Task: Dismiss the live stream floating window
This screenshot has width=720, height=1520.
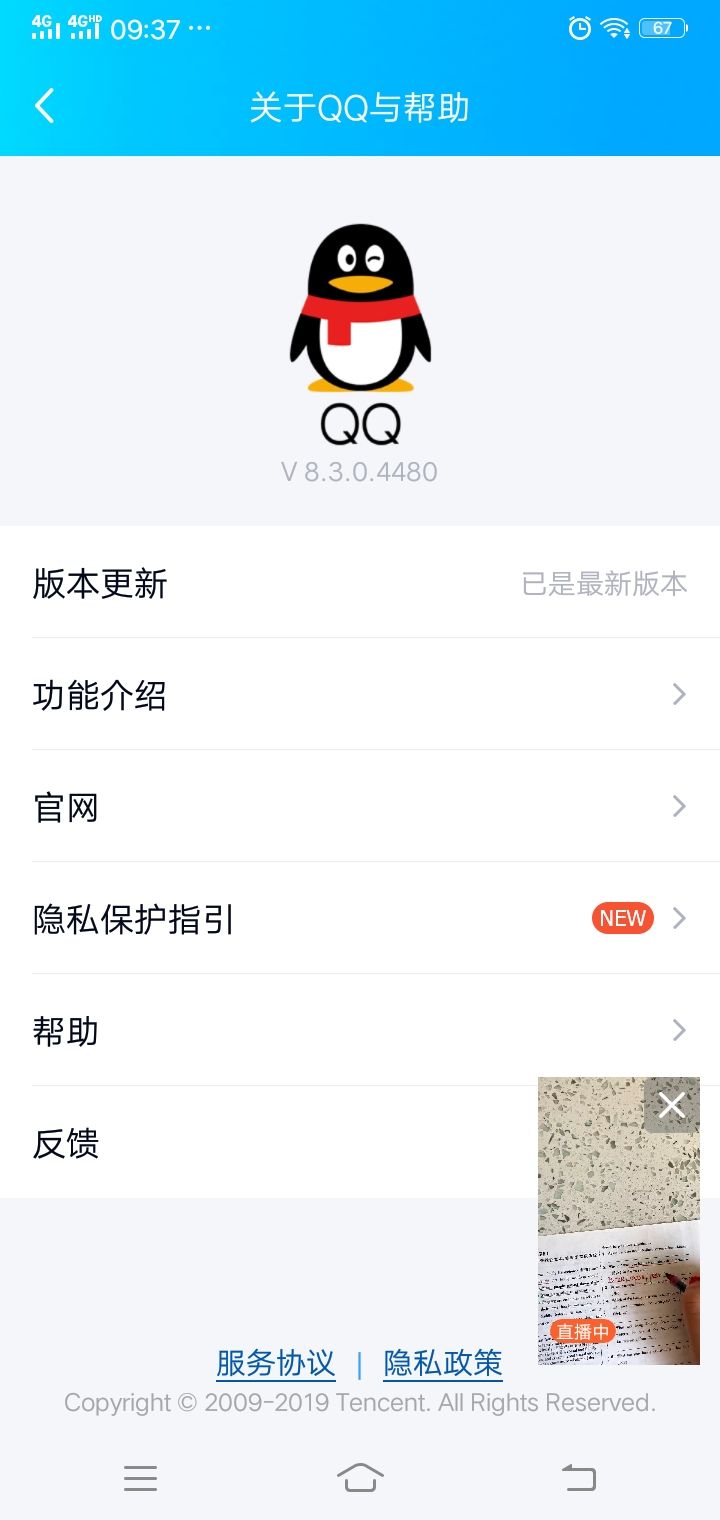Action: 669,1105
